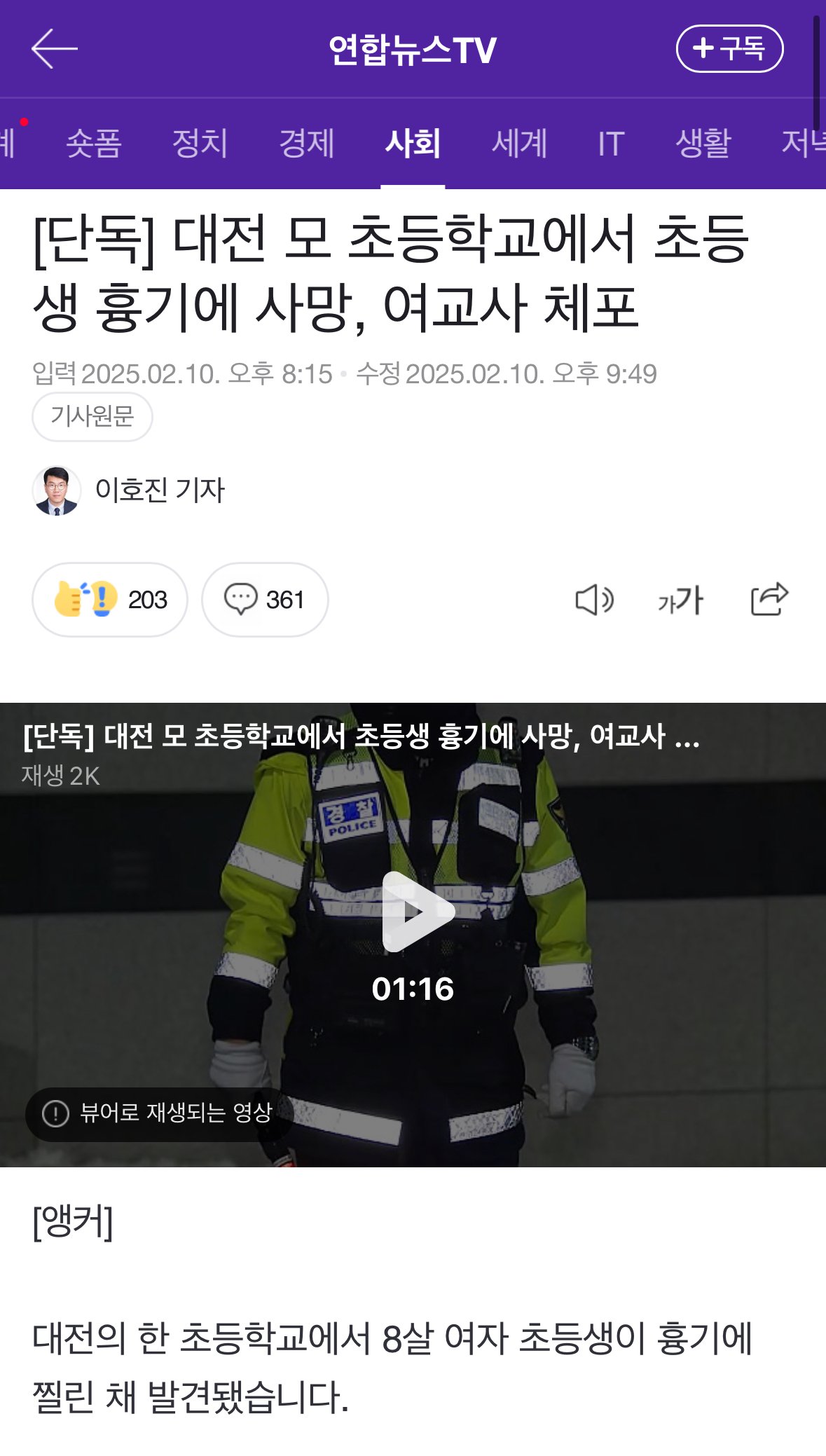Viewport: 826px width, 1456px height.
Task: Change the font size with 가가
Action: [680, 600]
